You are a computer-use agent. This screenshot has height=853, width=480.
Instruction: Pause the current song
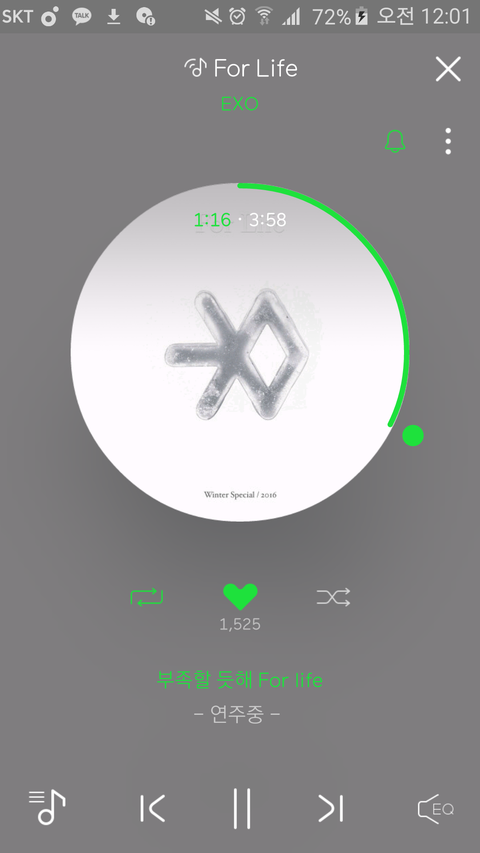coord(242,808)
